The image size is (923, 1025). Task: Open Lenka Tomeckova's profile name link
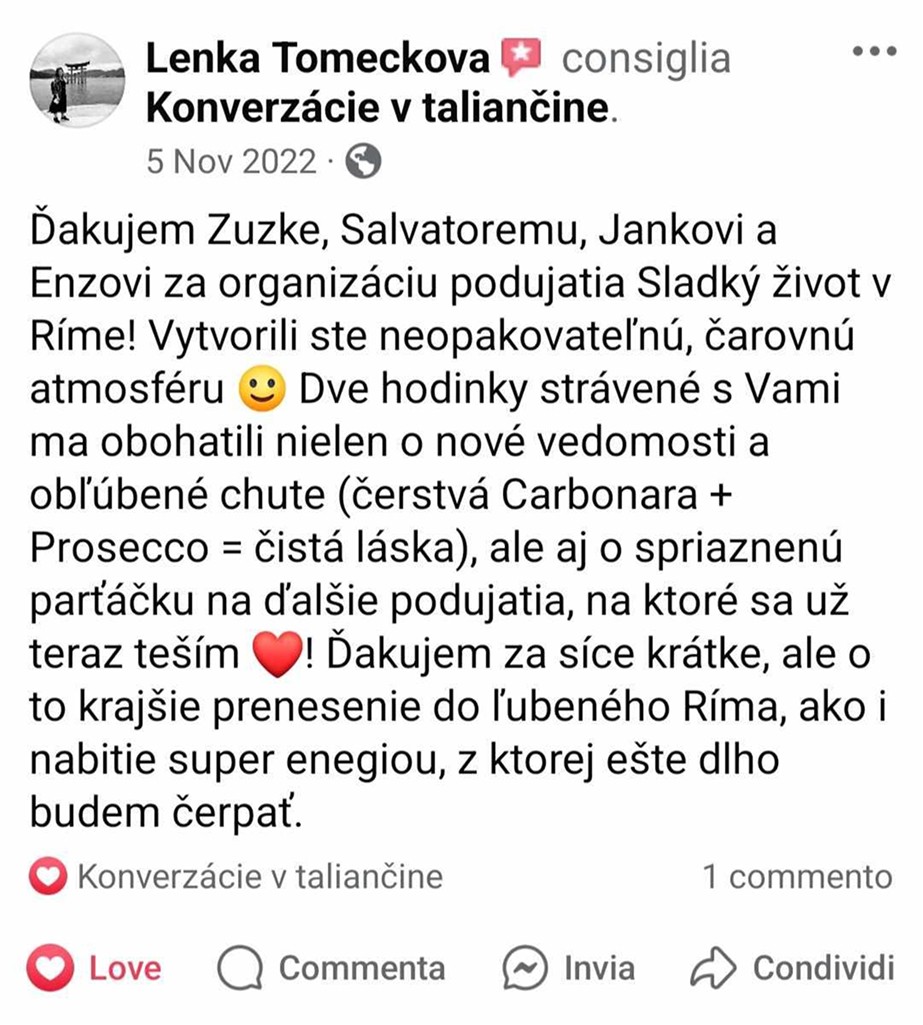[x=318, y=59]
